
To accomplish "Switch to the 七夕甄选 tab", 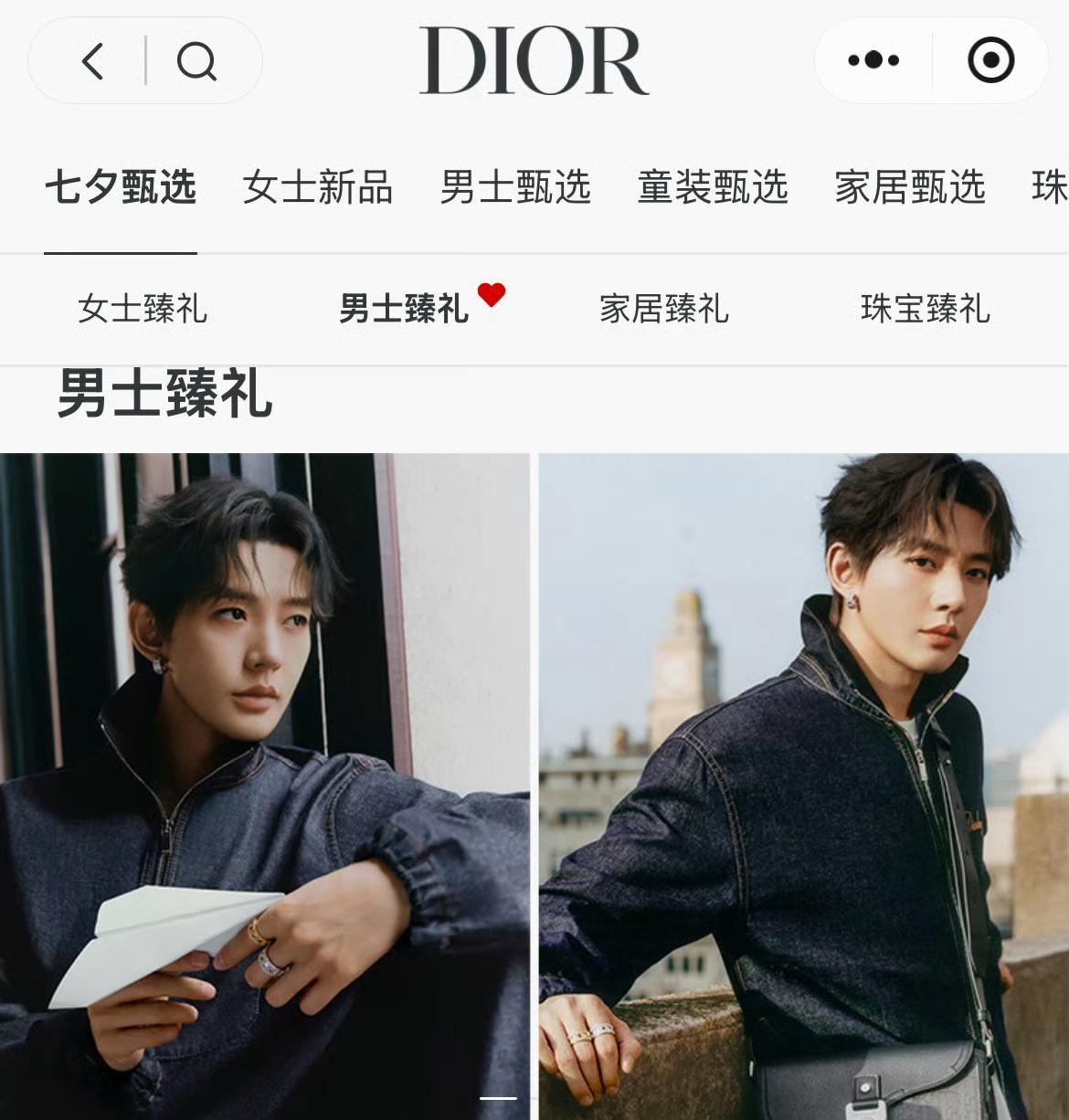I will [121, 187].
